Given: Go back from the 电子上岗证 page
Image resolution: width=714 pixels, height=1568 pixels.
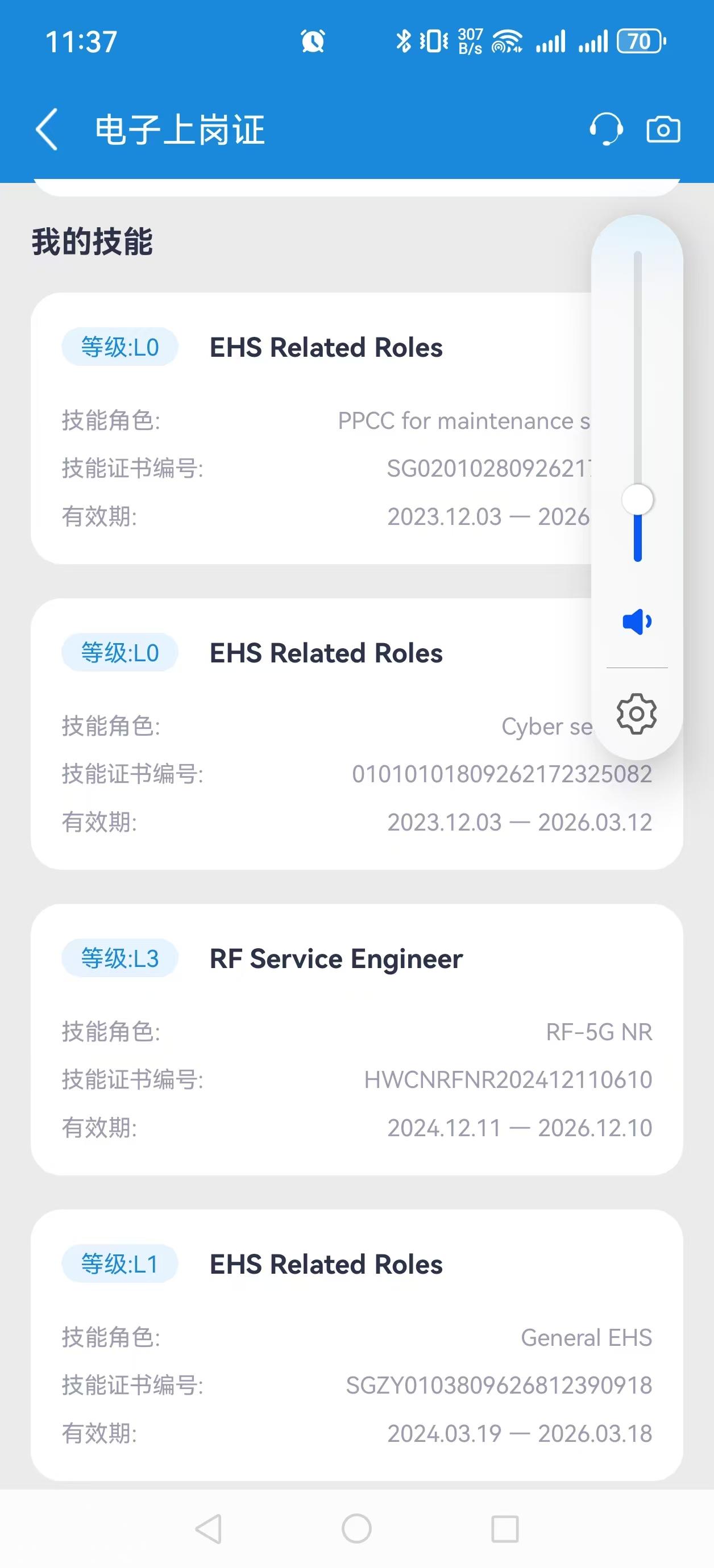Looking at the screenshot, I should 47,129.
